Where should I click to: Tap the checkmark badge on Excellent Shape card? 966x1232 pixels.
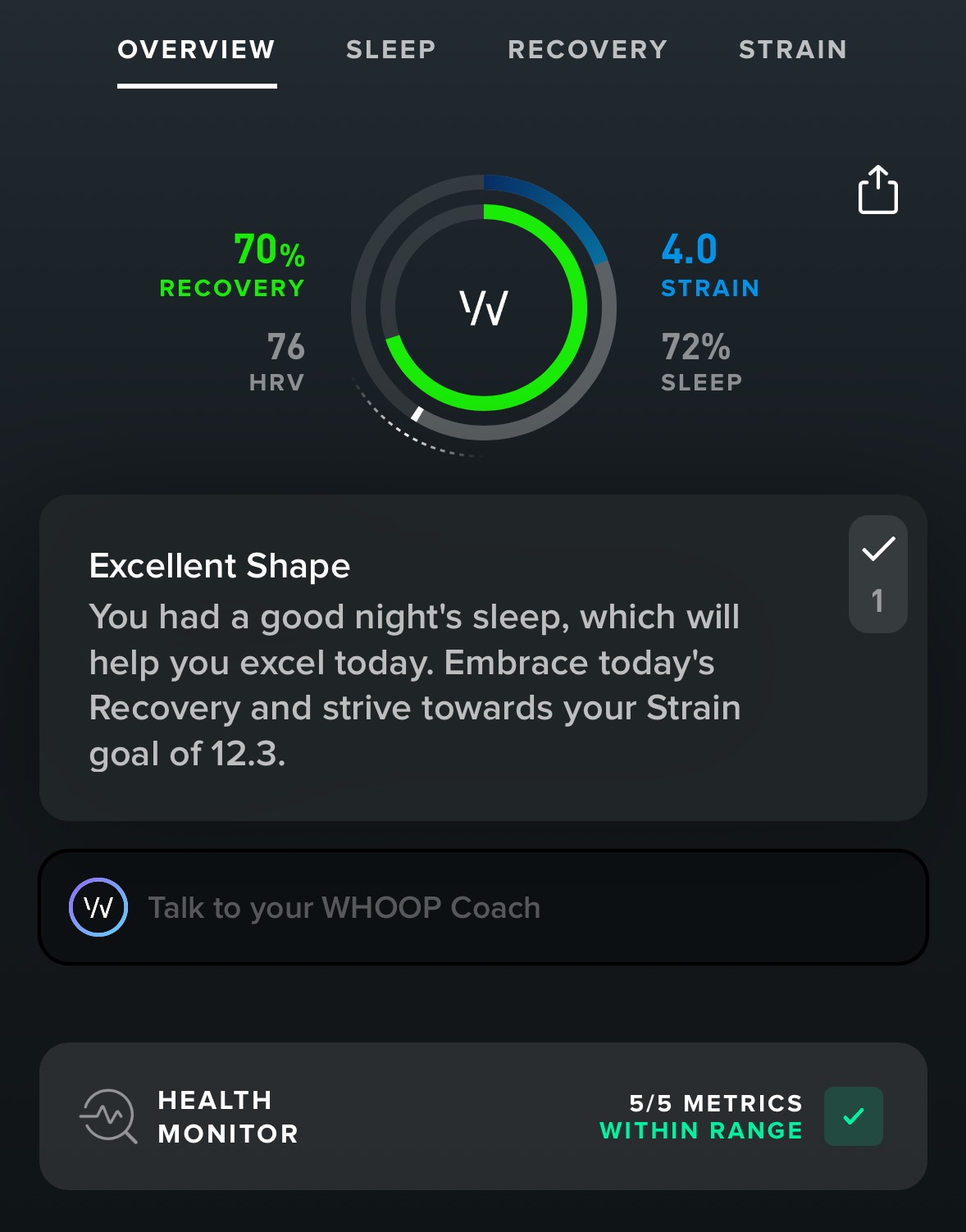[877, 573]
